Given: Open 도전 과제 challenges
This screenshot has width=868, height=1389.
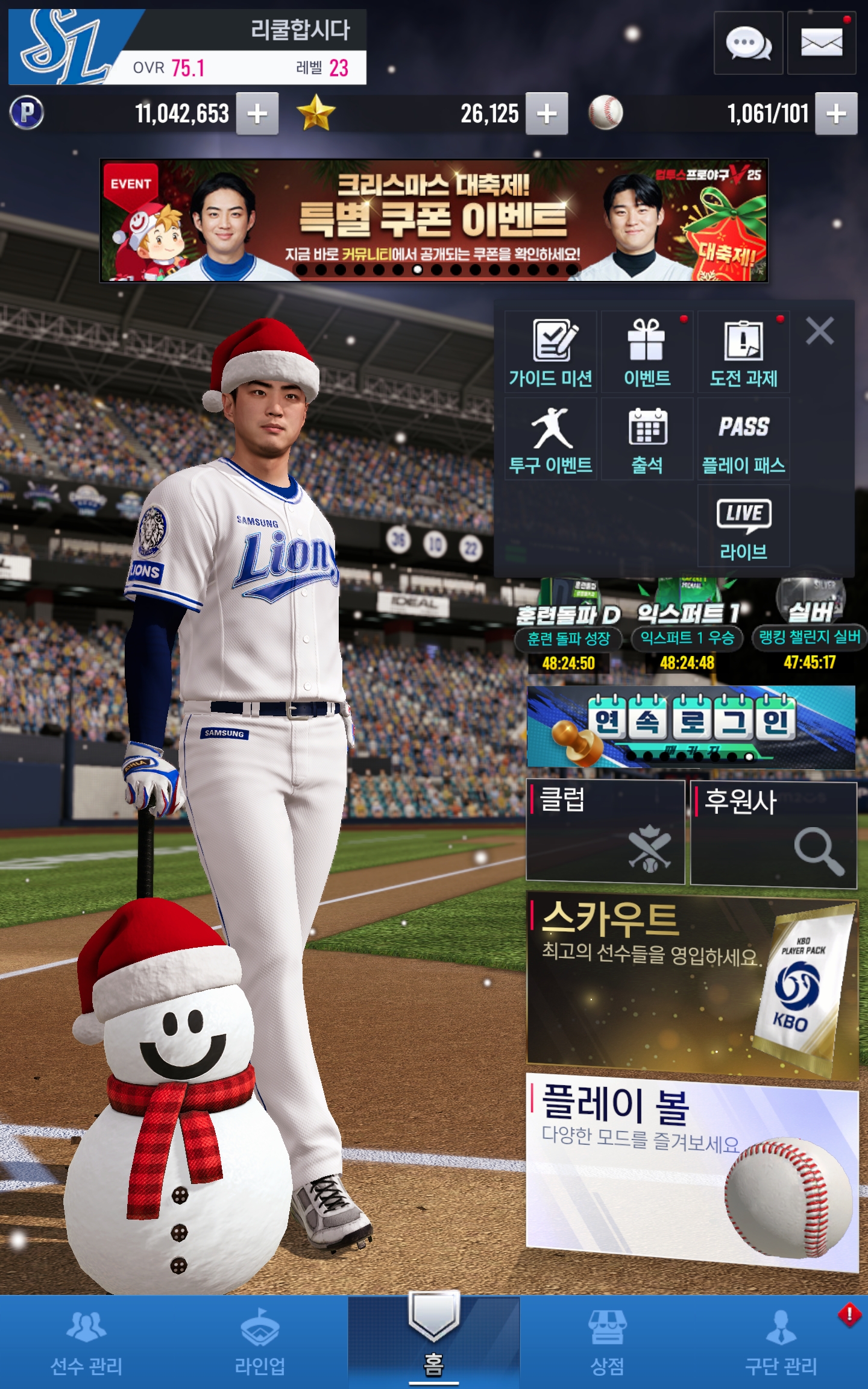Looking at the screenshot, I should click(743, 353).
